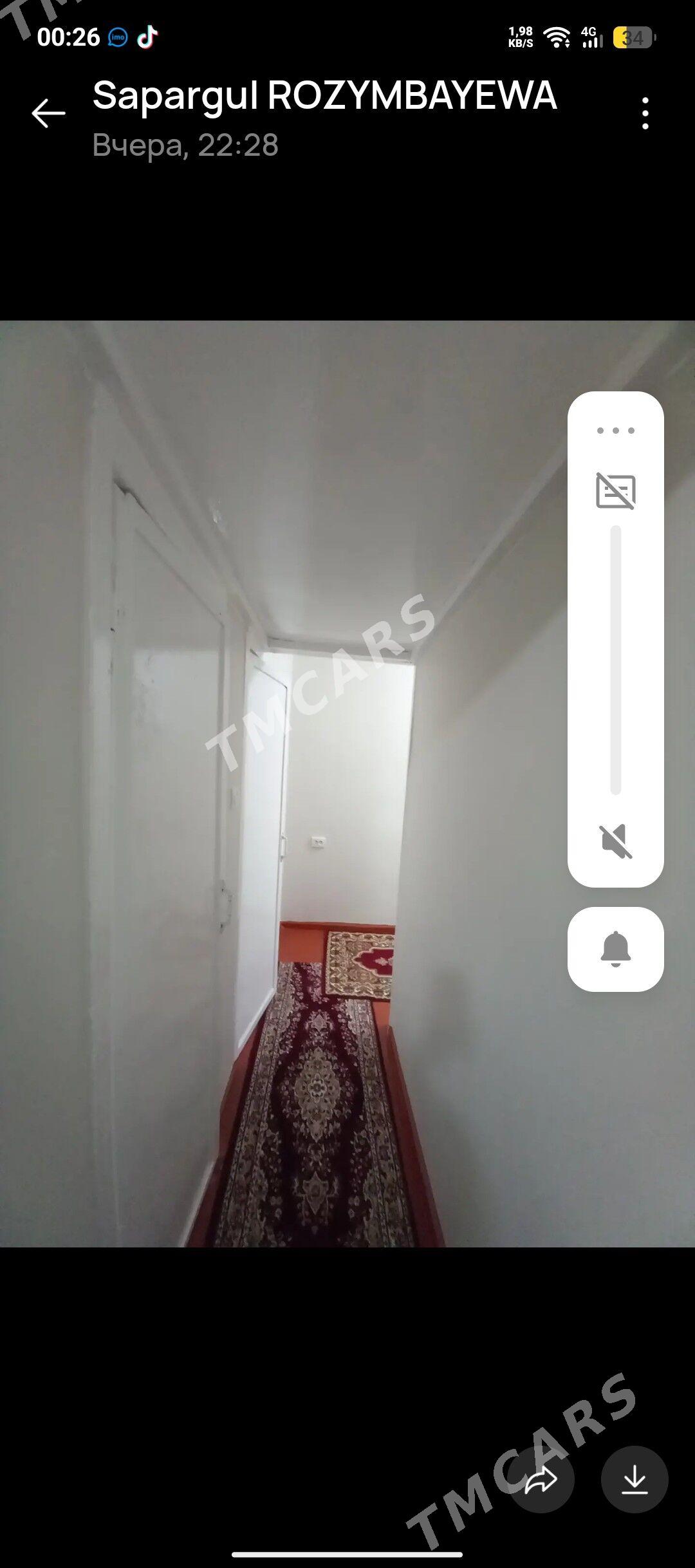Change ringer mode with bell button

[615, 949]
